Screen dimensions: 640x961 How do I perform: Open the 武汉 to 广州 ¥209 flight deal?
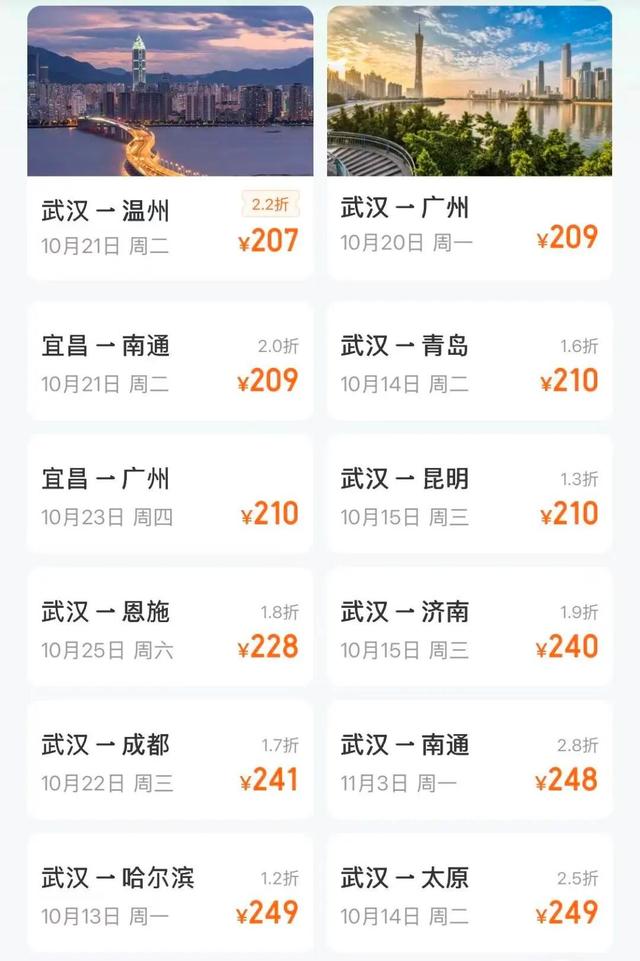[469, 224]
